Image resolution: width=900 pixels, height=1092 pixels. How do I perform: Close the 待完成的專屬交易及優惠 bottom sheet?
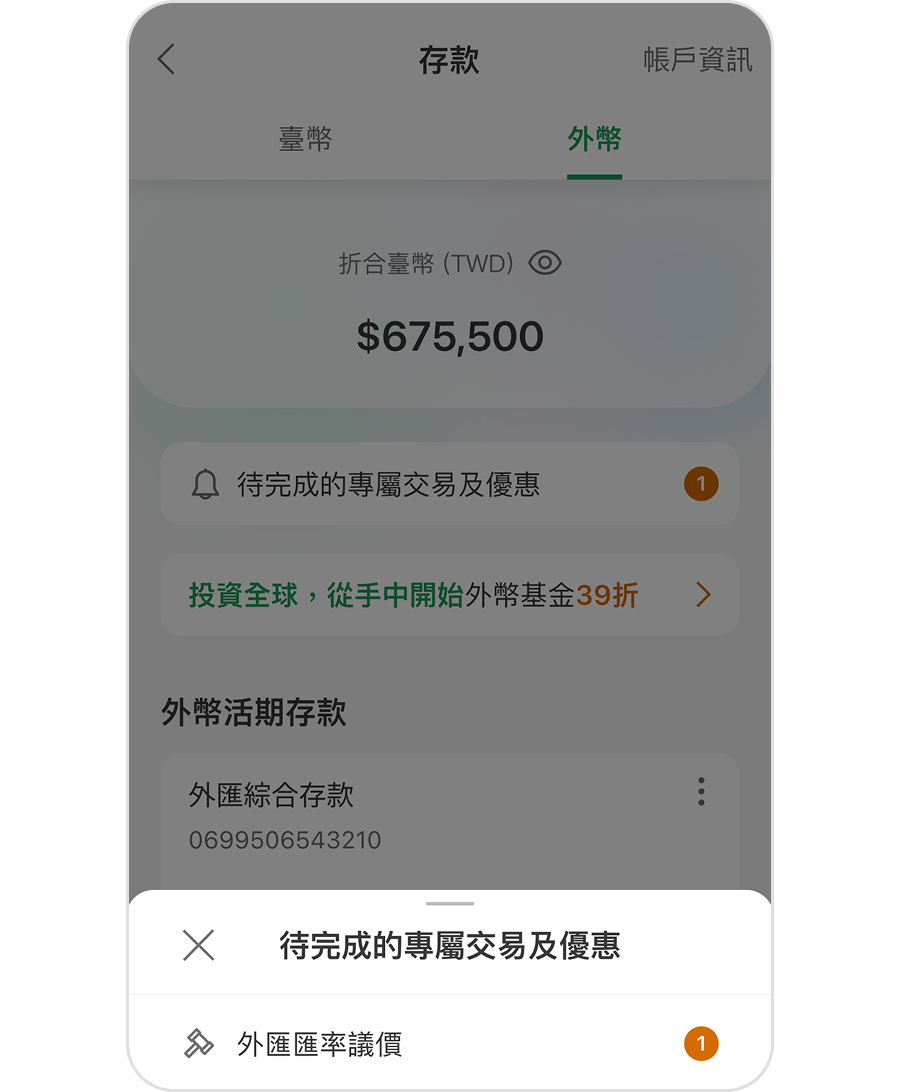click(199, 945)
